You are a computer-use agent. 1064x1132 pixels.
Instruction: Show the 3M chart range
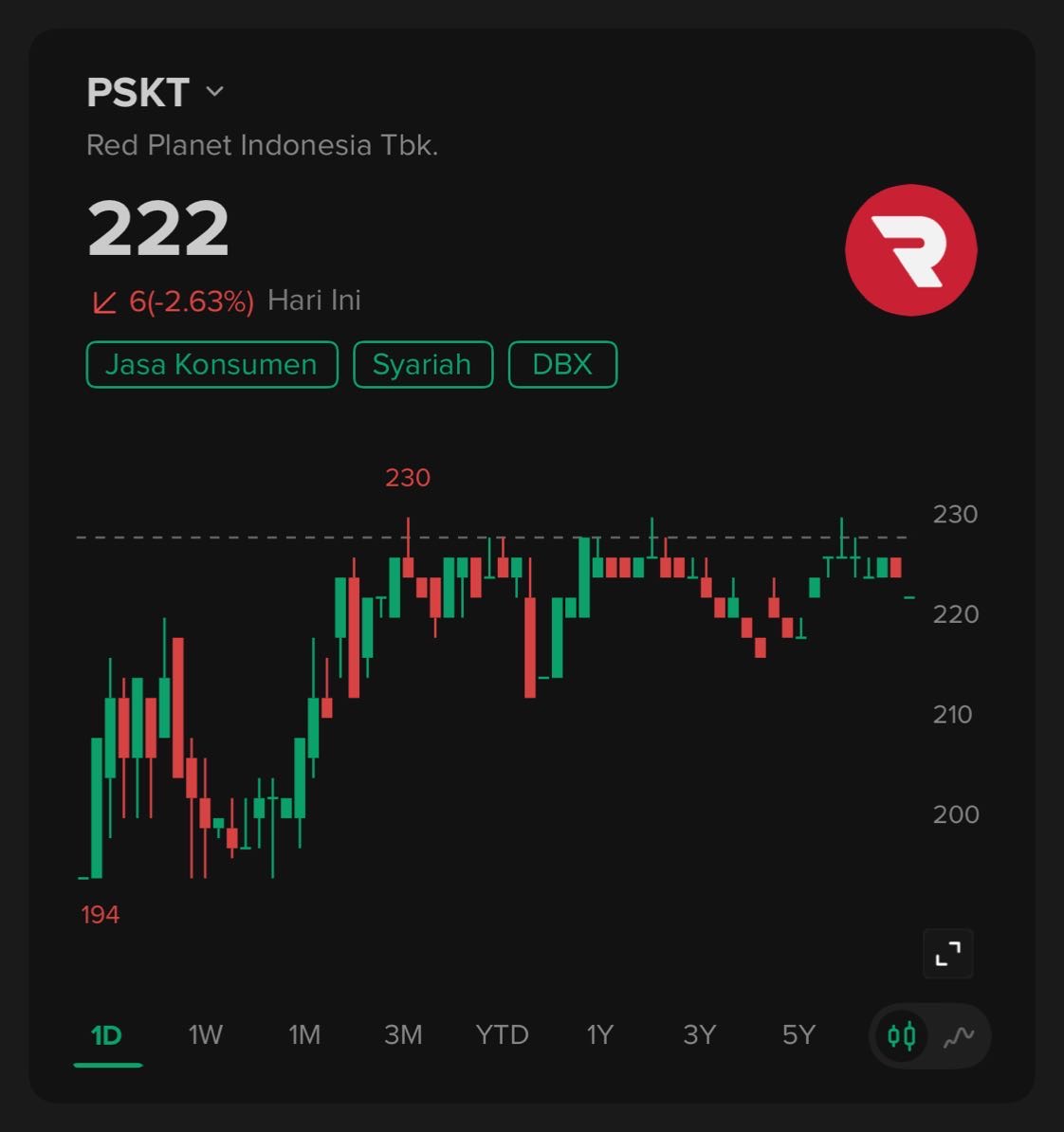pyautogui.click(x=403, y=1034)
